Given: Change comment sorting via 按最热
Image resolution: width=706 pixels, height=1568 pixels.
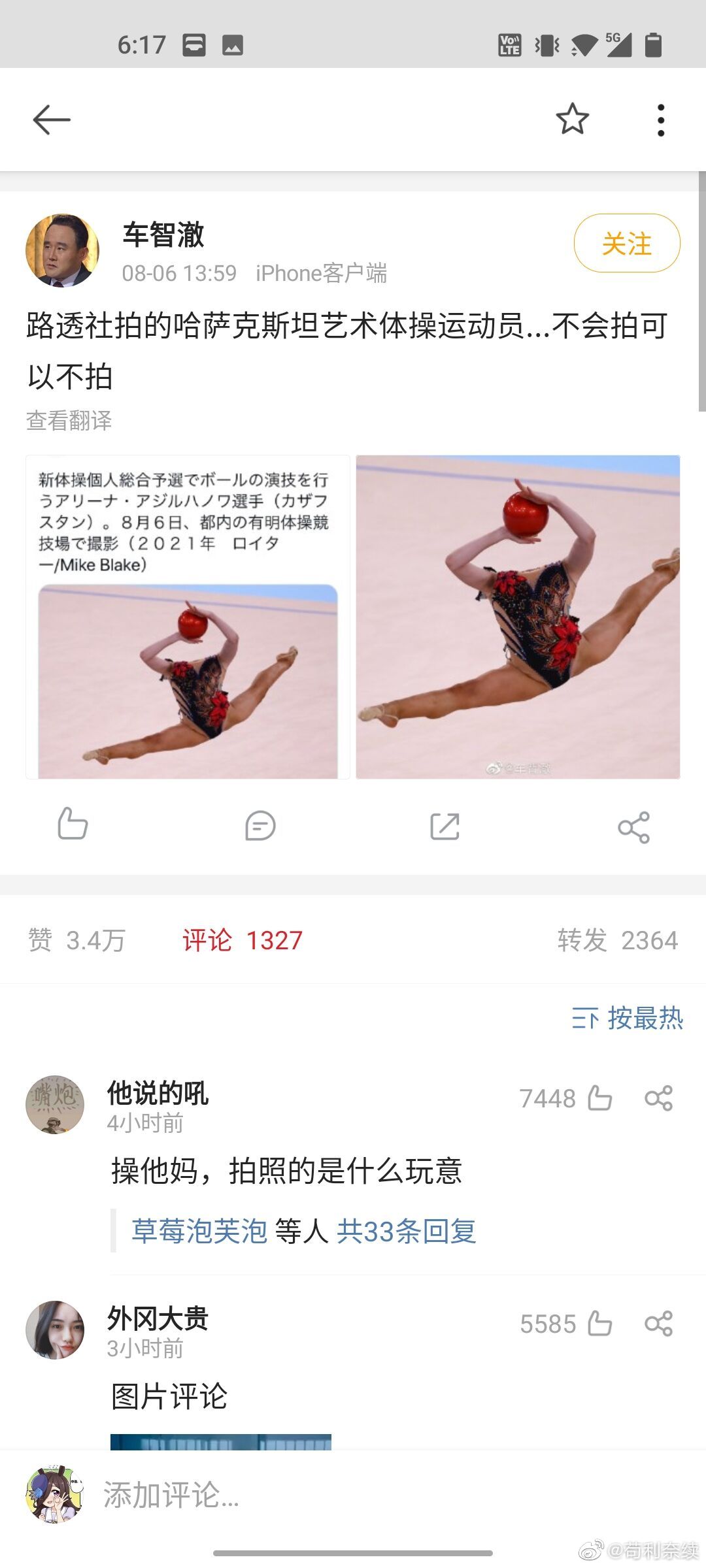Looking at the screenshot, I should point(627,1018).
